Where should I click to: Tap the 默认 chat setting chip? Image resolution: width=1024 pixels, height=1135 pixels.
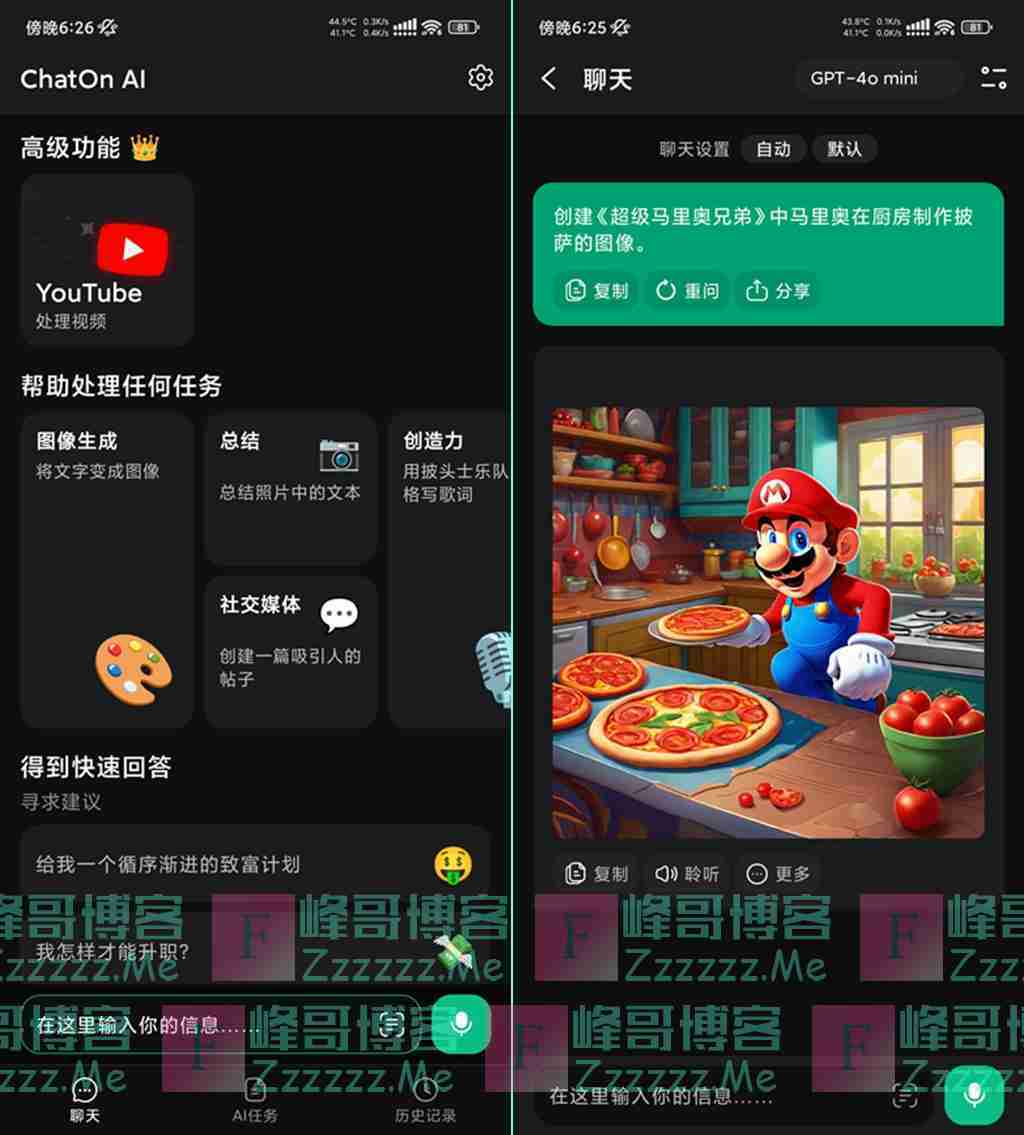tap(844, 149)
